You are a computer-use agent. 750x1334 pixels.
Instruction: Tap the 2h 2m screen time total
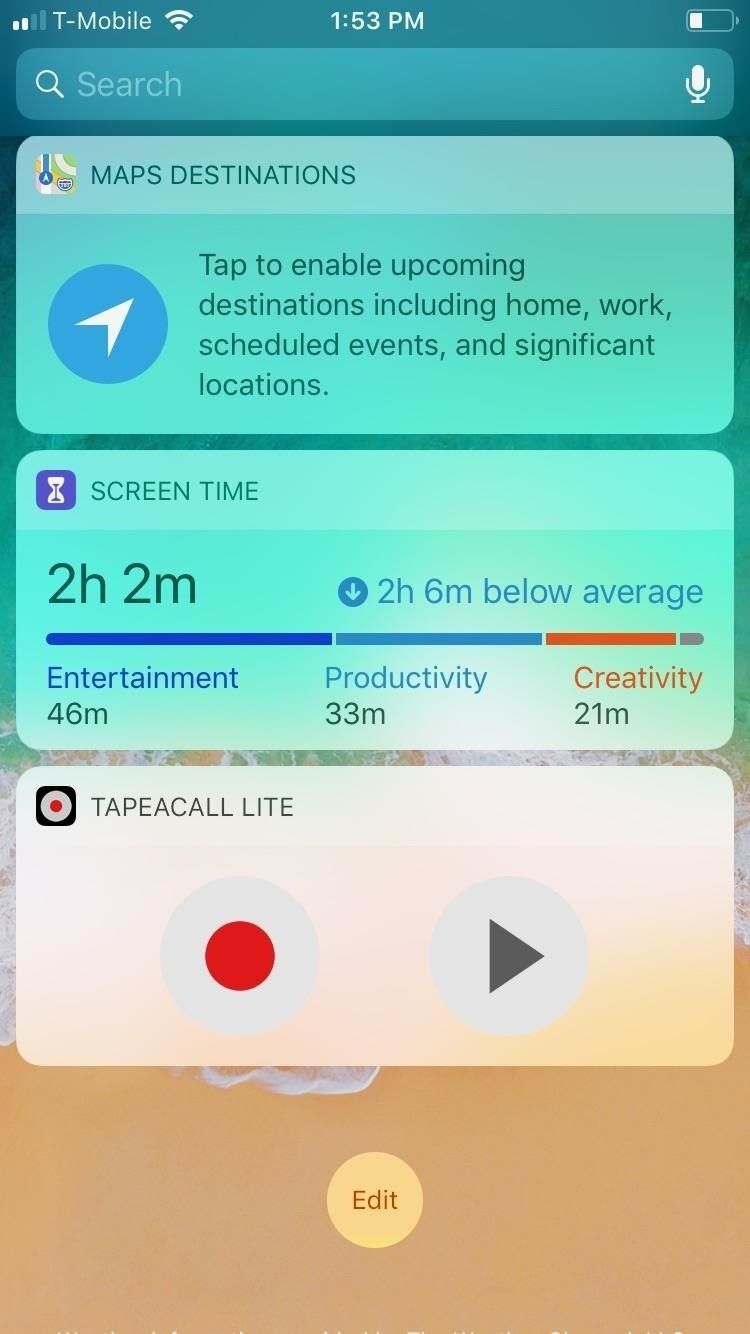[121, 584]
